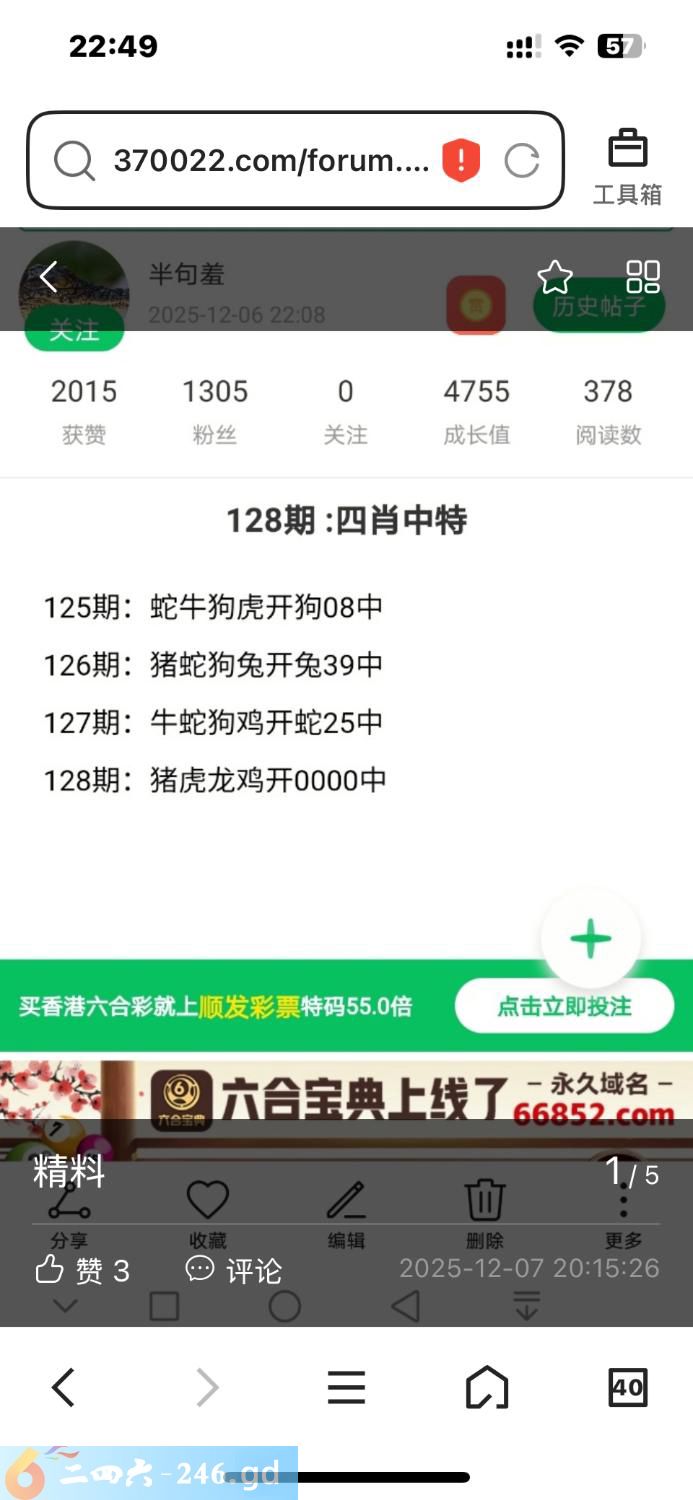Open the 工具箱 toolbox
693x1500 pixels.
pos(627,167)
